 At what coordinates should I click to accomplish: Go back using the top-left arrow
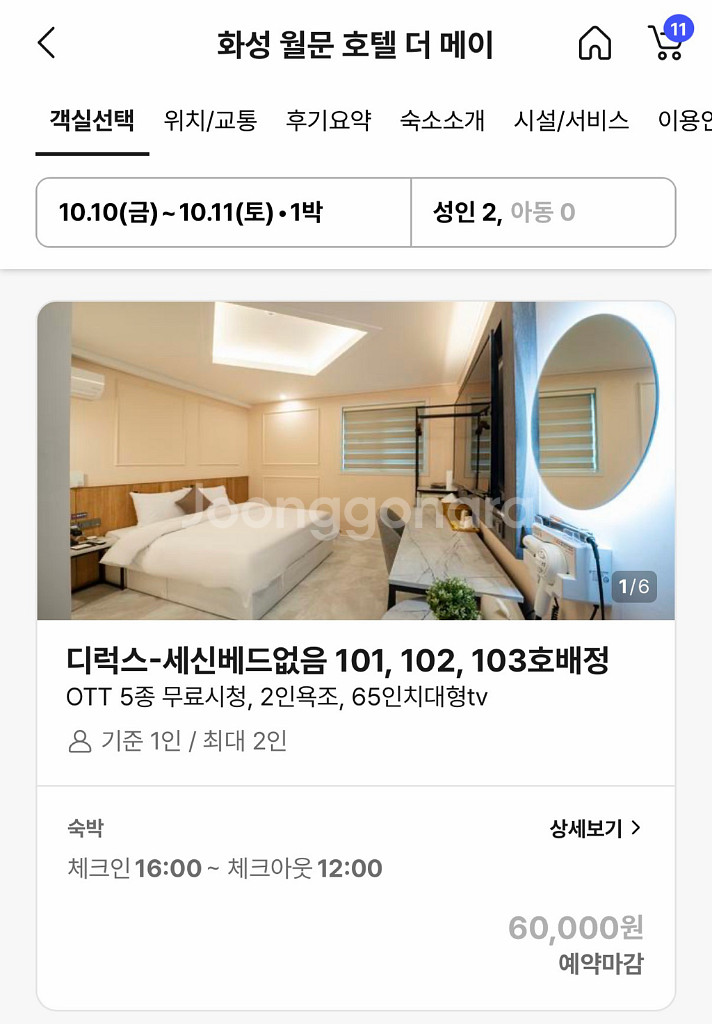[x=46, y=44]
